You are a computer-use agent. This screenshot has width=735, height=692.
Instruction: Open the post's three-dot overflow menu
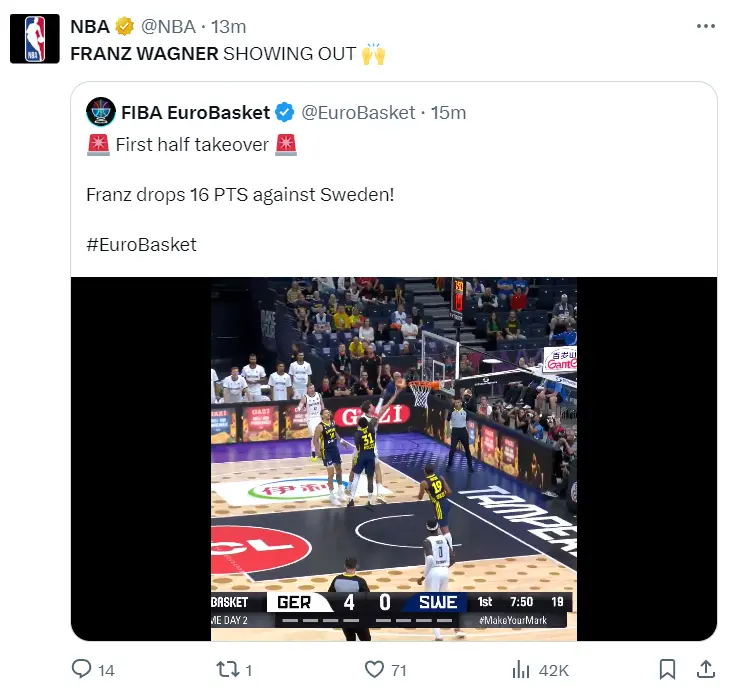705,27
